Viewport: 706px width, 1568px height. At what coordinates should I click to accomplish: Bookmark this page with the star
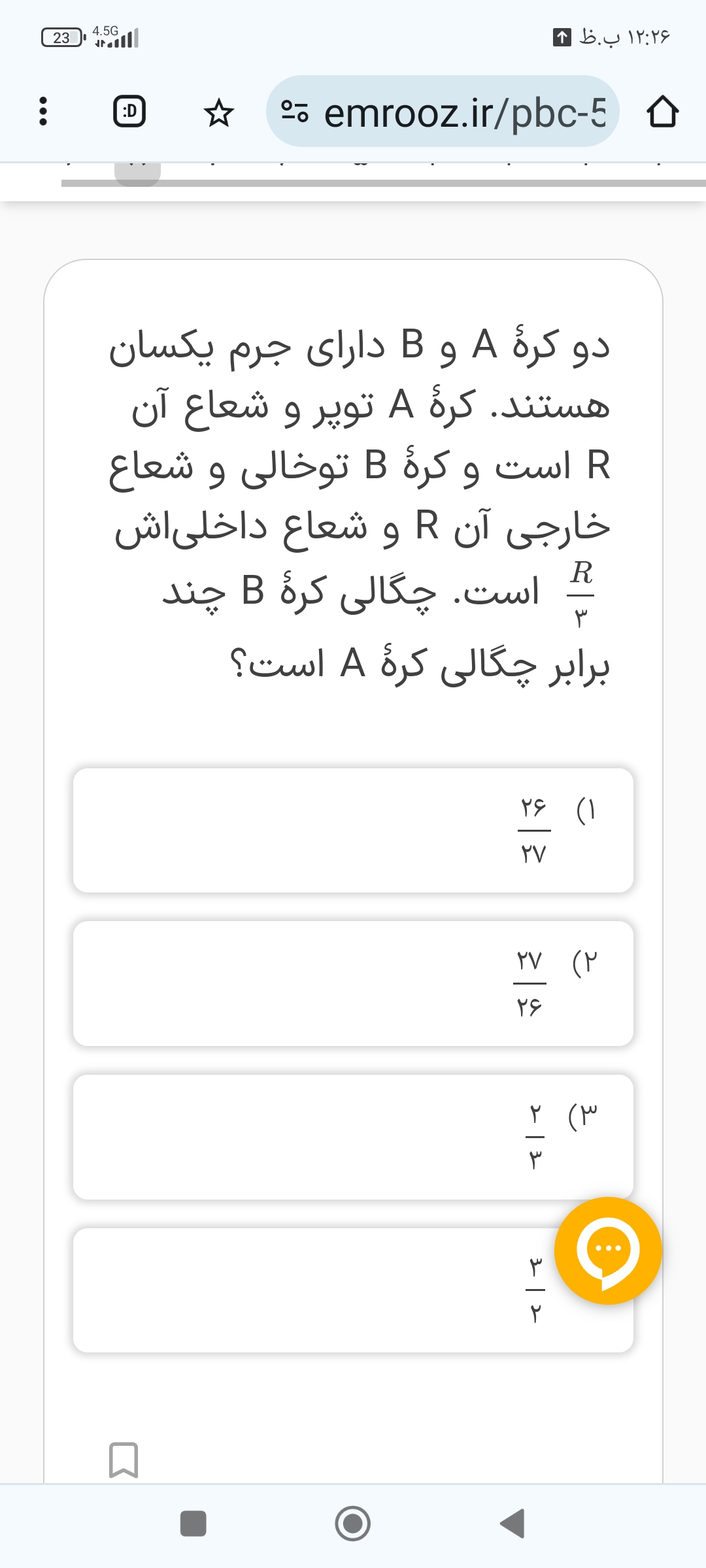(x=218, y=112)
